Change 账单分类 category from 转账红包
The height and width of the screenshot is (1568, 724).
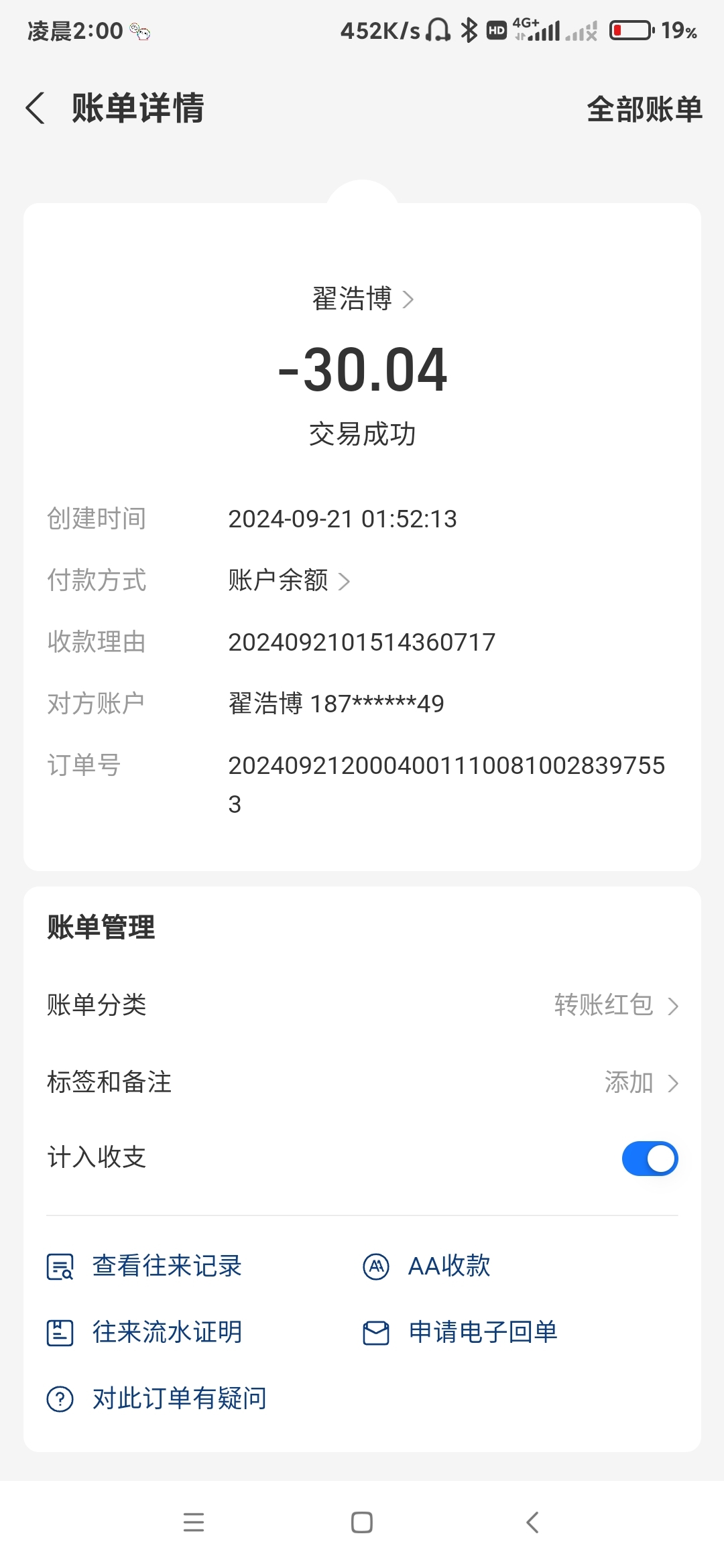(615, 1005)
